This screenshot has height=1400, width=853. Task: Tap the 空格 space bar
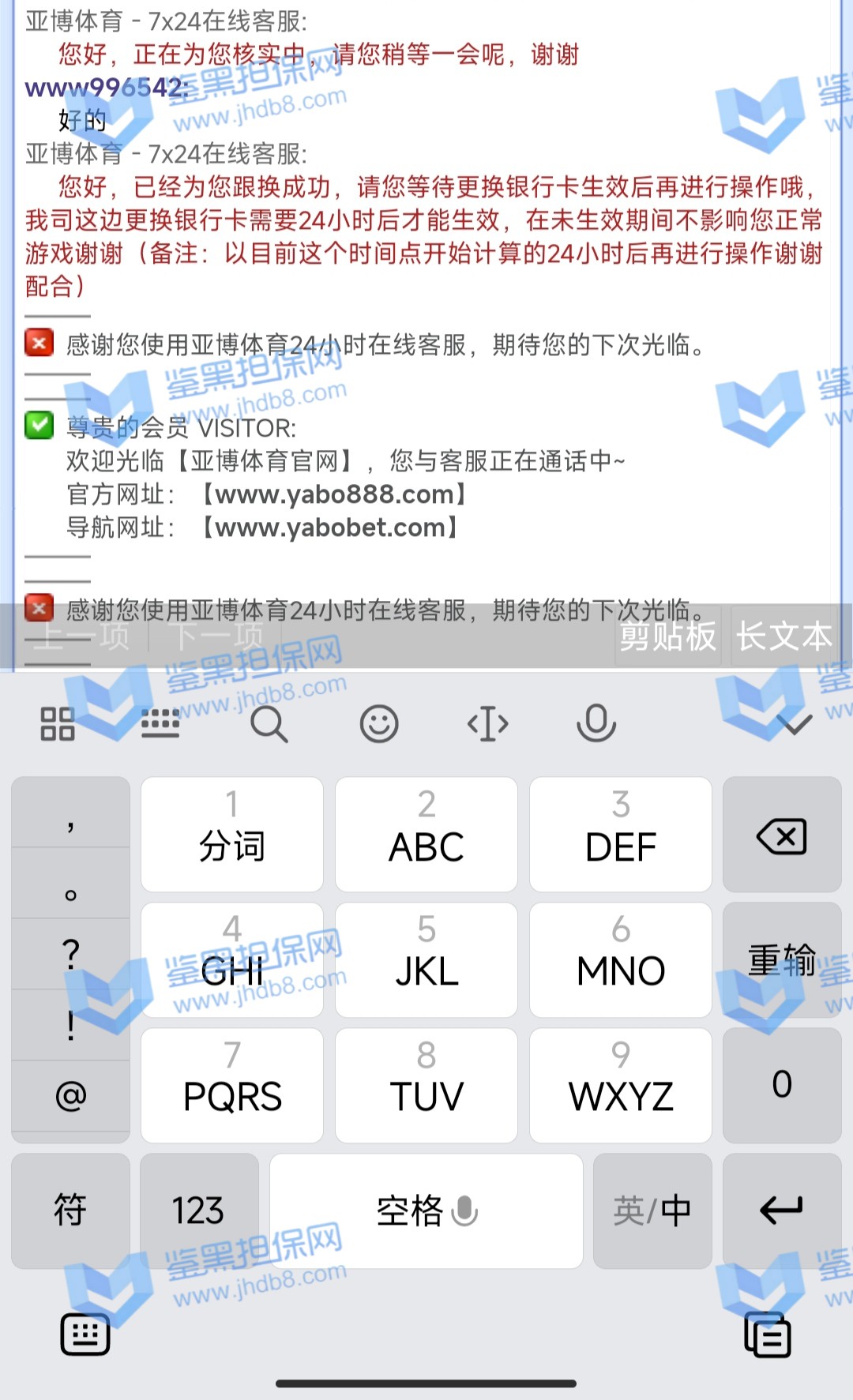coord(426,1210)
